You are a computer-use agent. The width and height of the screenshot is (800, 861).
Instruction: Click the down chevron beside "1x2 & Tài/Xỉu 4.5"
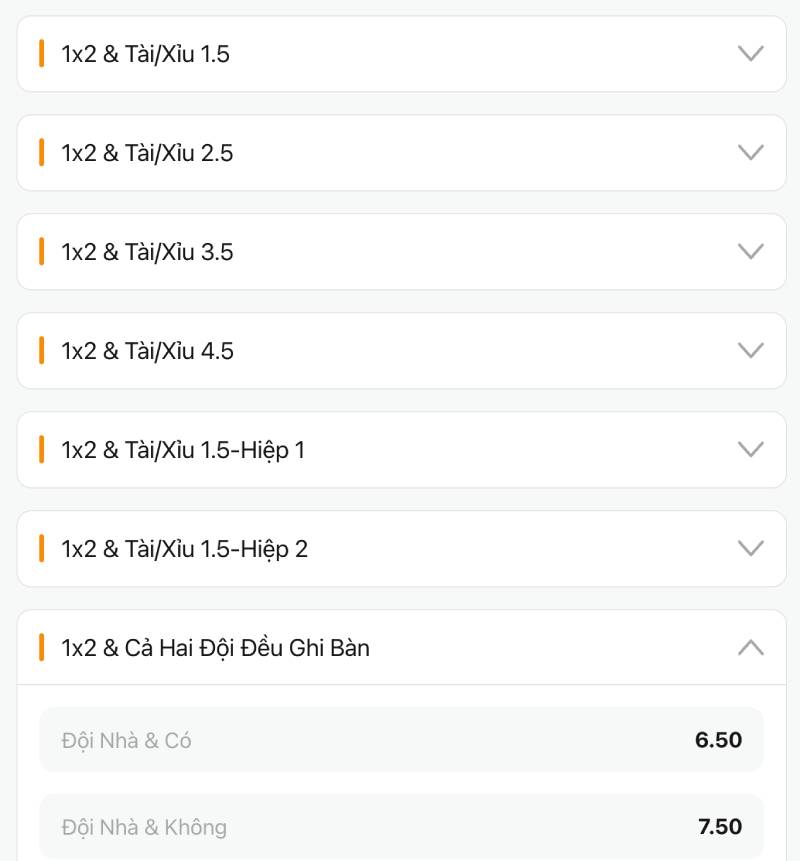point(750,351)
